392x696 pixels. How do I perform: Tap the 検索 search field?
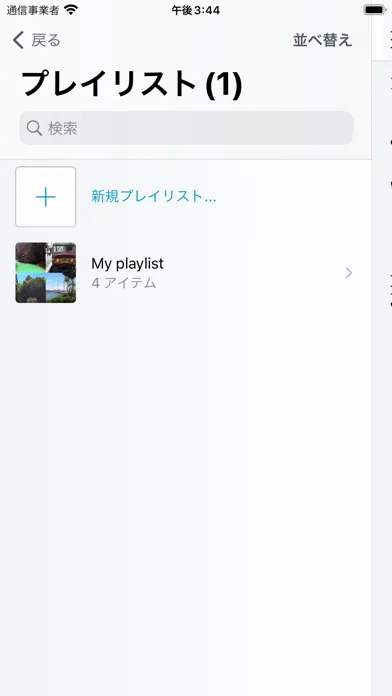186,128
